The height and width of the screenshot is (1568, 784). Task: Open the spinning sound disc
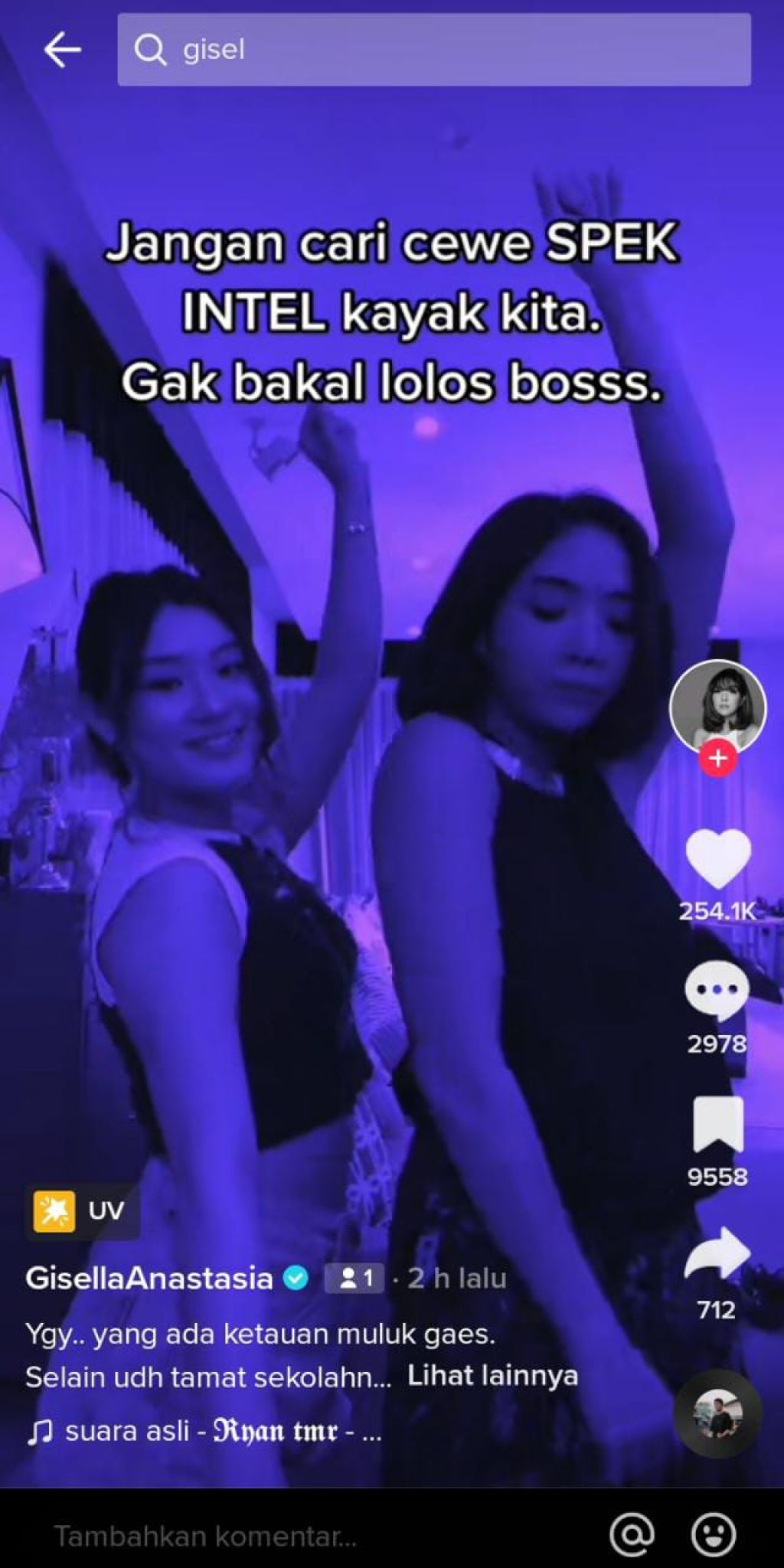coord(717,1413)
